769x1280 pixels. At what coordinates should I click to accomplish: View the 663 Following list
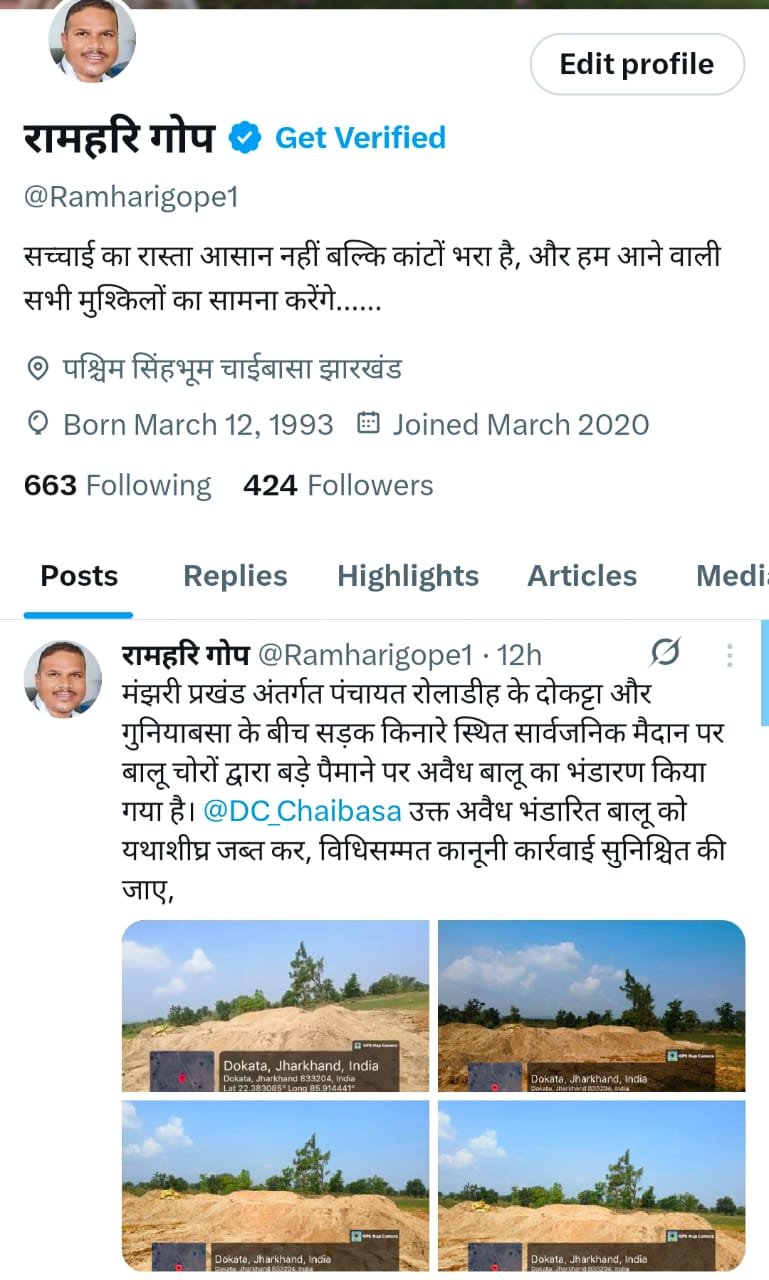point(117,486)
